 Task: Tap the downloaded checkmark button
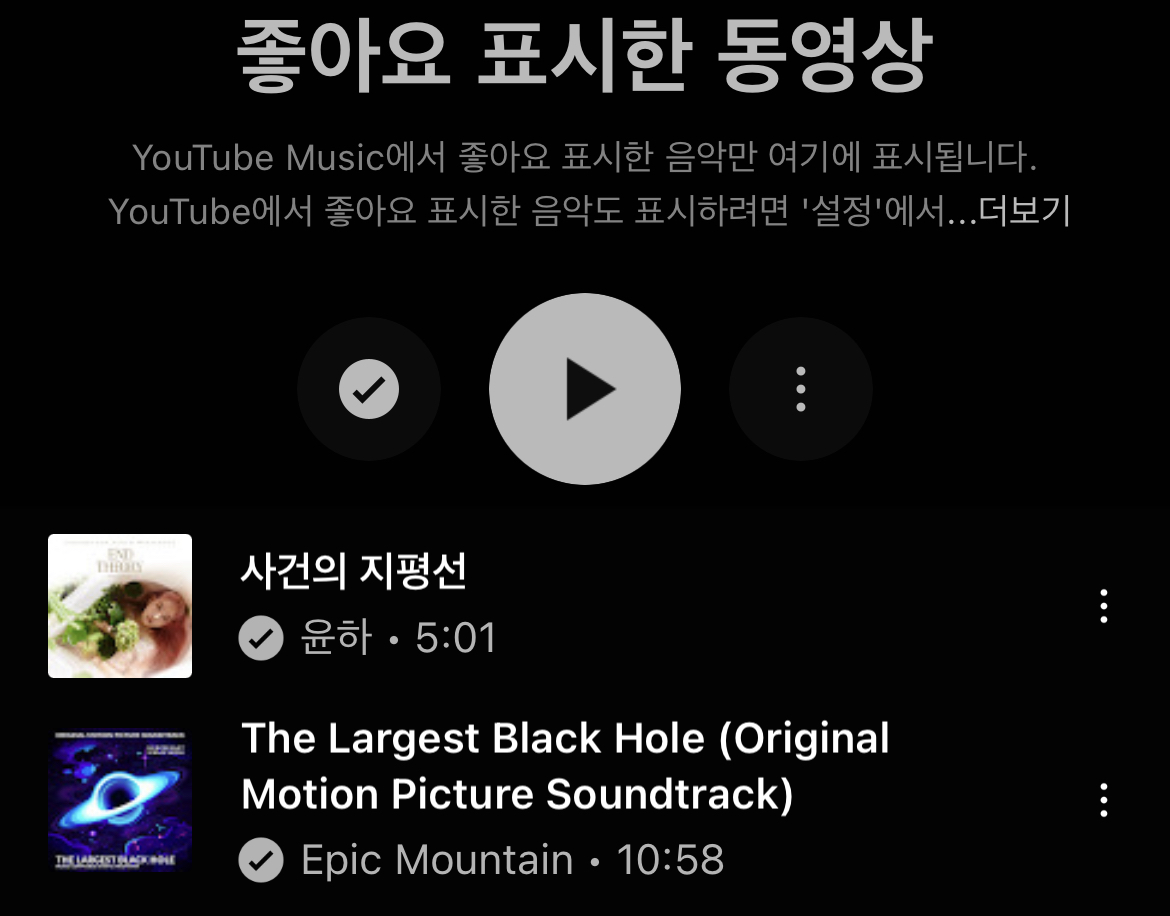click(369, 389)
